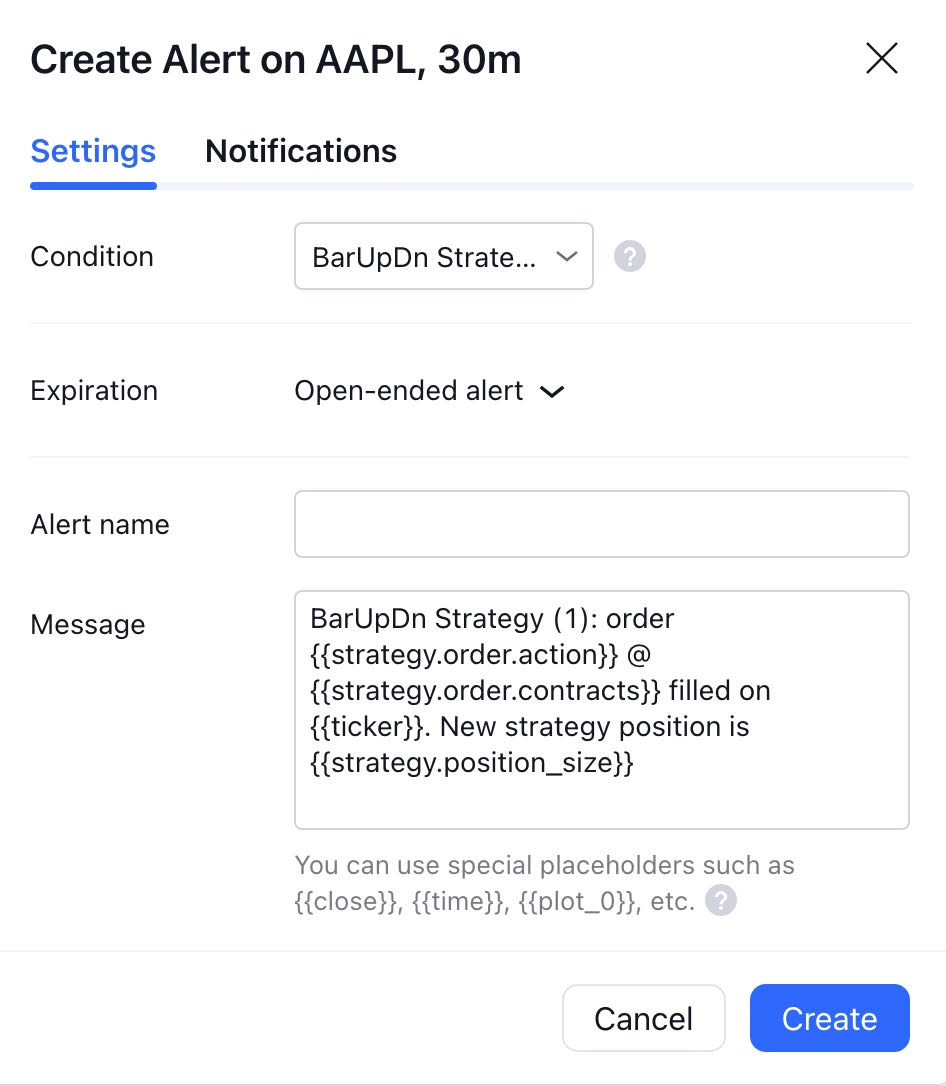
Task: Open the BarUpDn Strategy condition dropdown
Action: click(443, 257)
